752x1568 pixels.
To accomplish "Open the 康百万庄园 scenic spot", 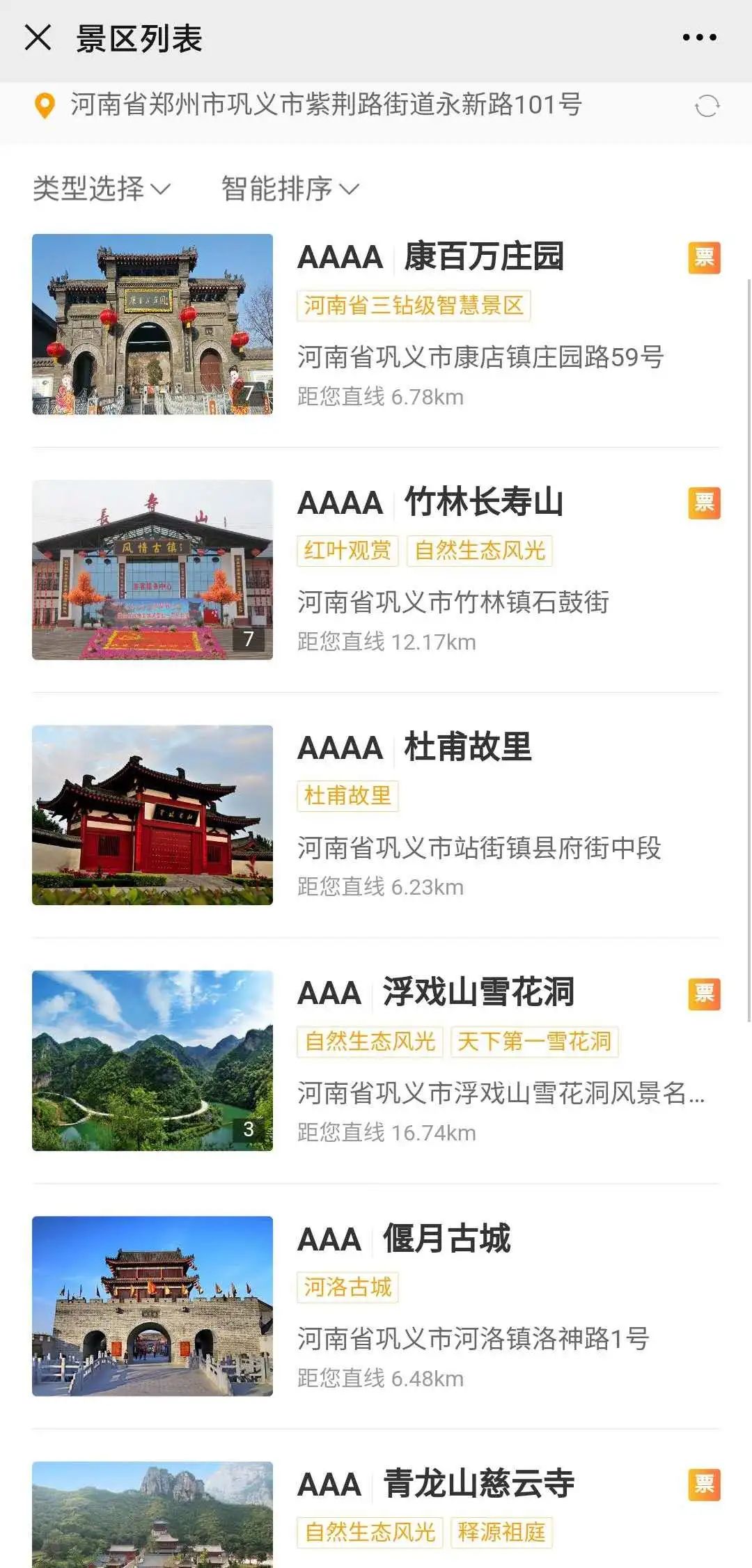I will pyautogui.click(x=376, y=325).
